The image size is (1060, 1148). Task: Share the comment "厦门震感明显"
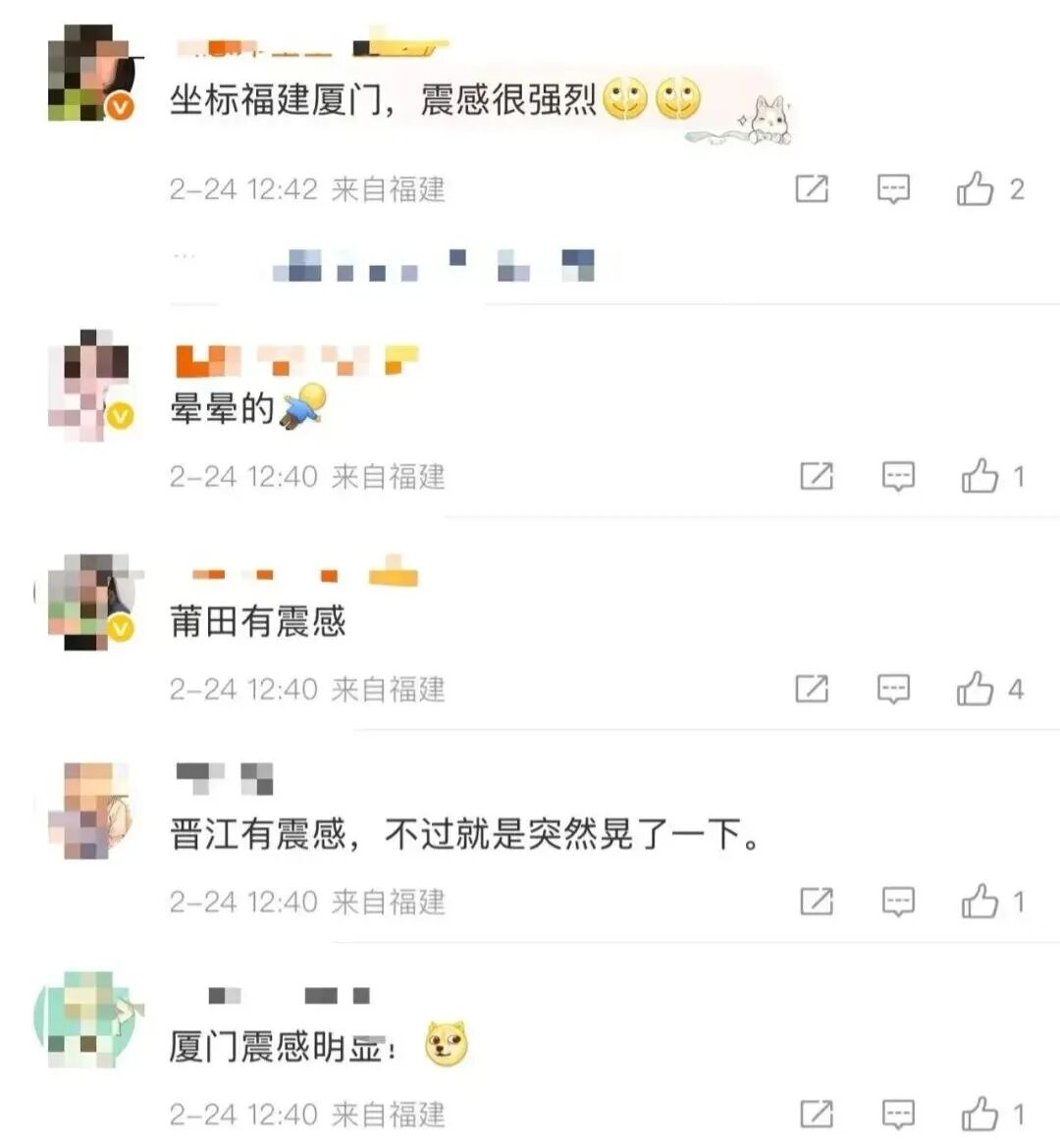point(817,1114)
